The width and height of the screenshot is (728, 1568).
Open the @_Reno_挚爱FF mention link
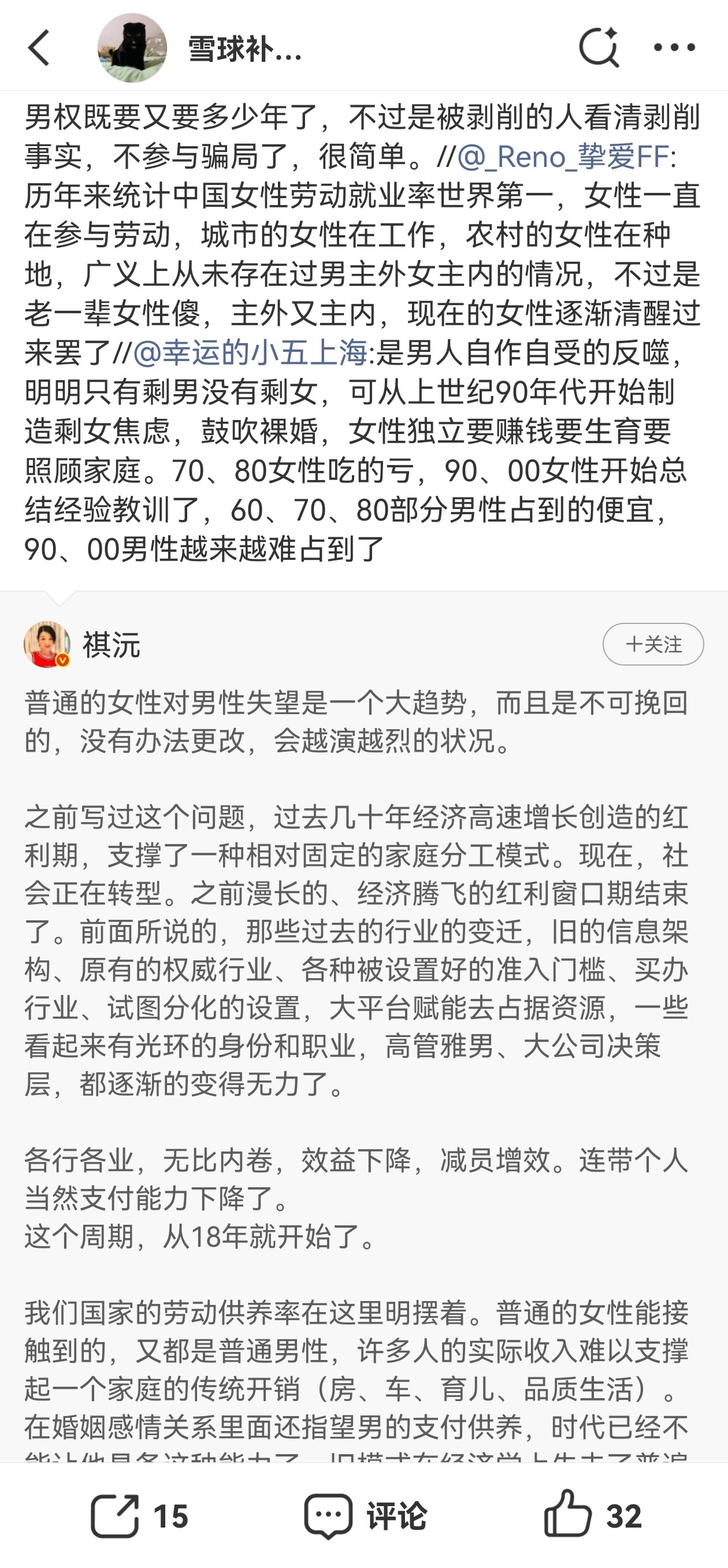click(x=562, y=157)
